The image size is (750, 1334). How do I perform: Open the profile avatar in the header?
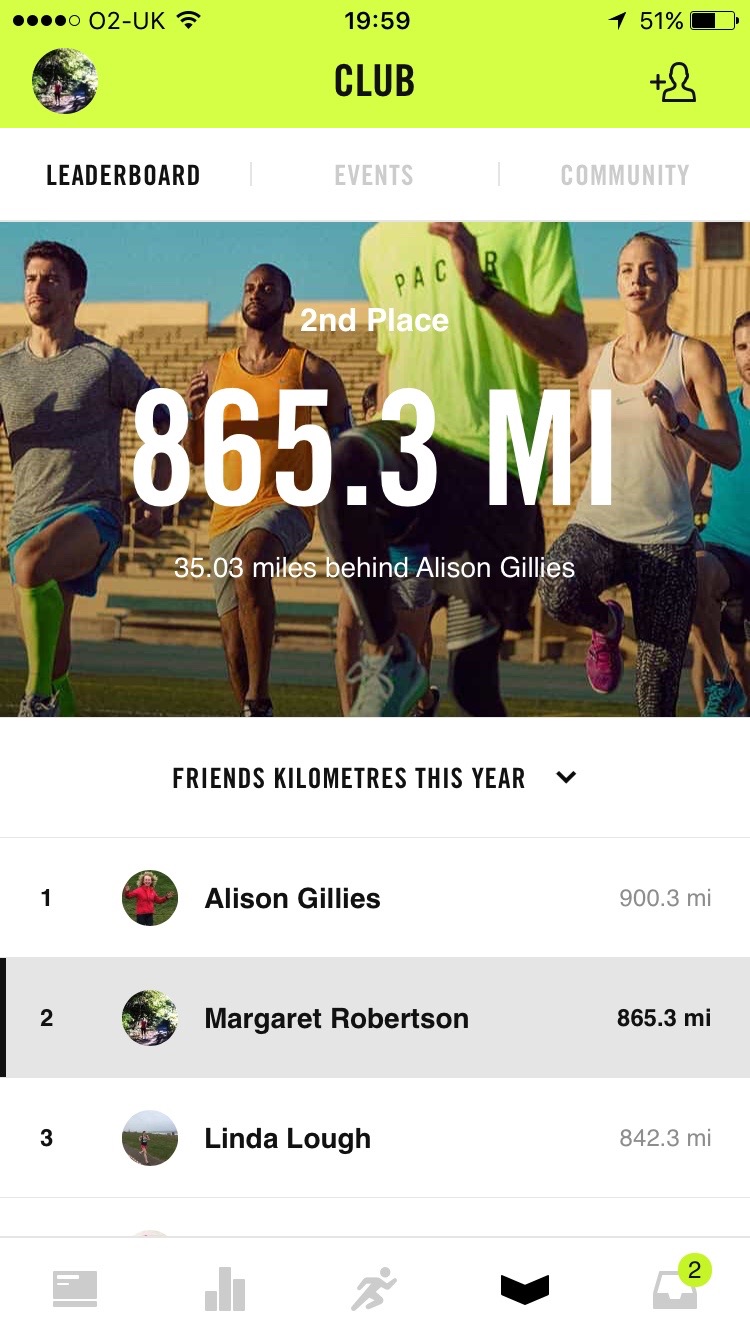(65, 81)
